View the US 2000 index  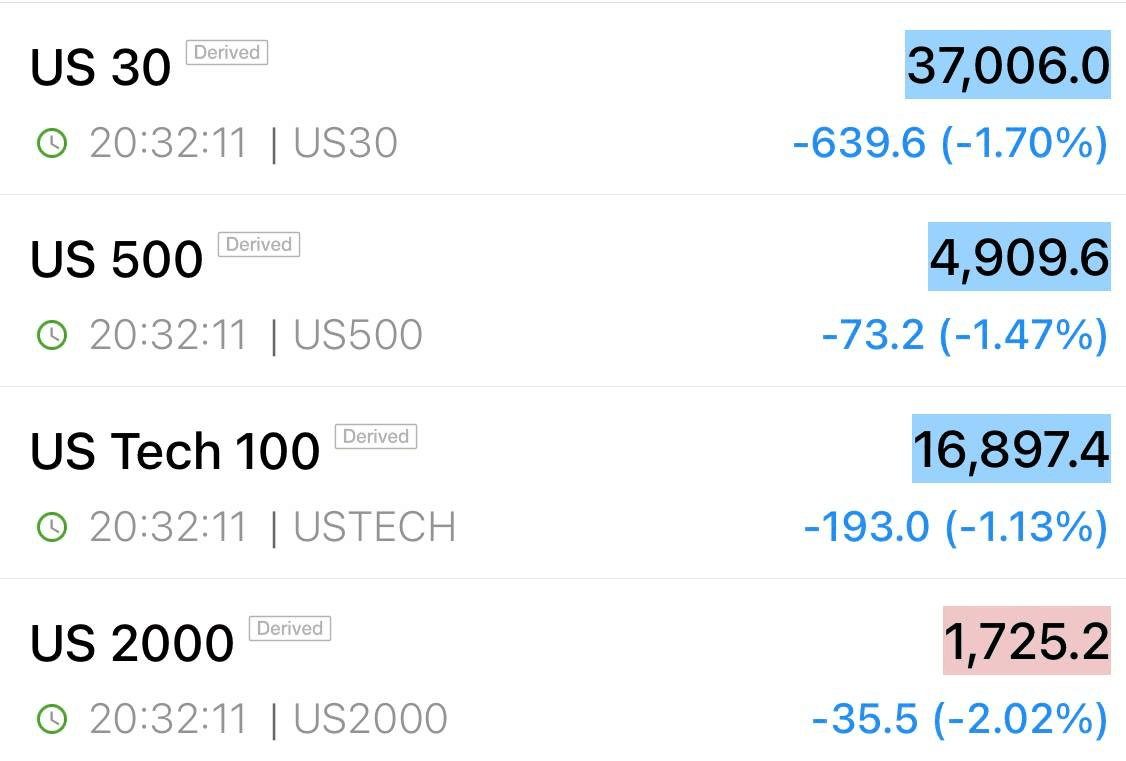point(132,643)
